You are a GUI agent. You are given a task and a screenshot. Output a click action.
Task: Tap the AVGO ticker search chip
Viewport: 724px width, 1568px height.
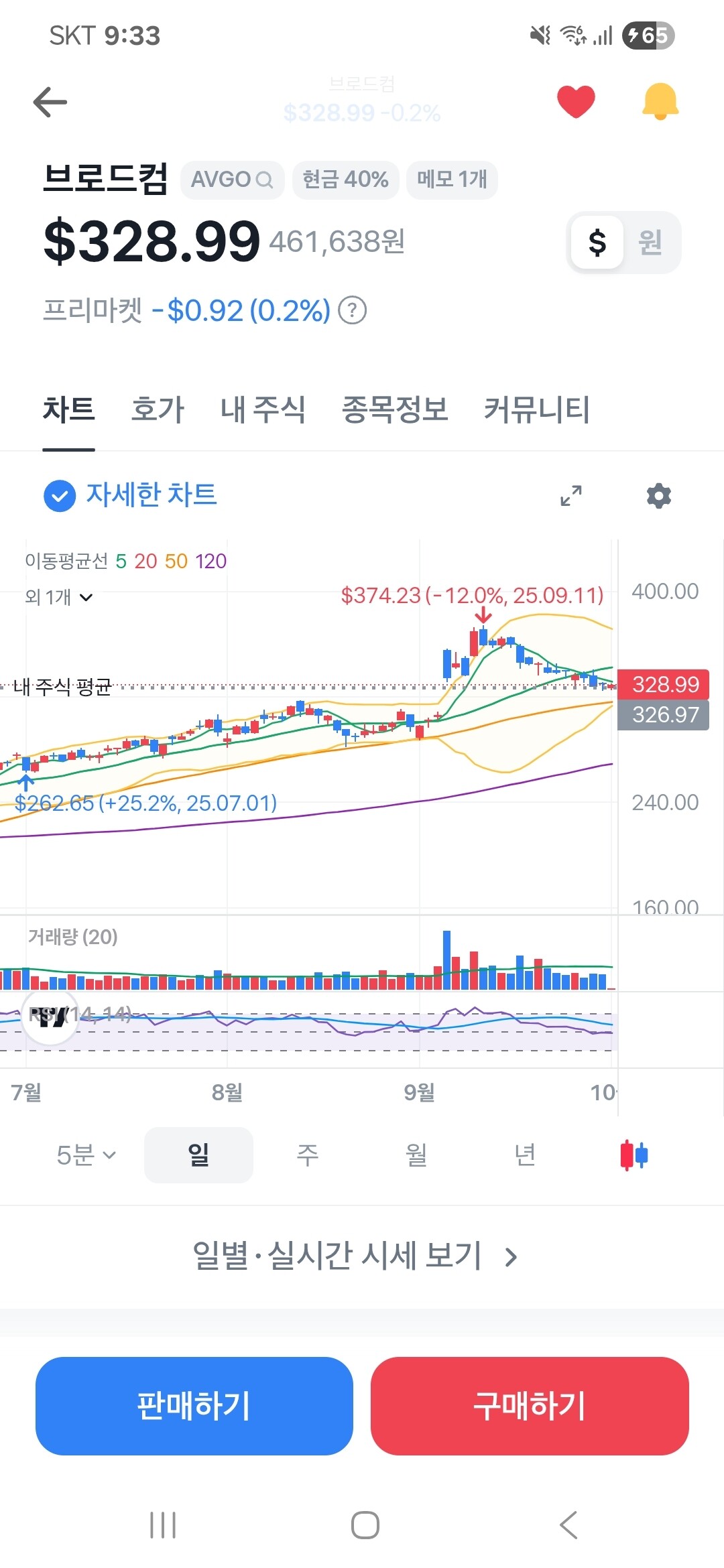(x=232, y=180)
